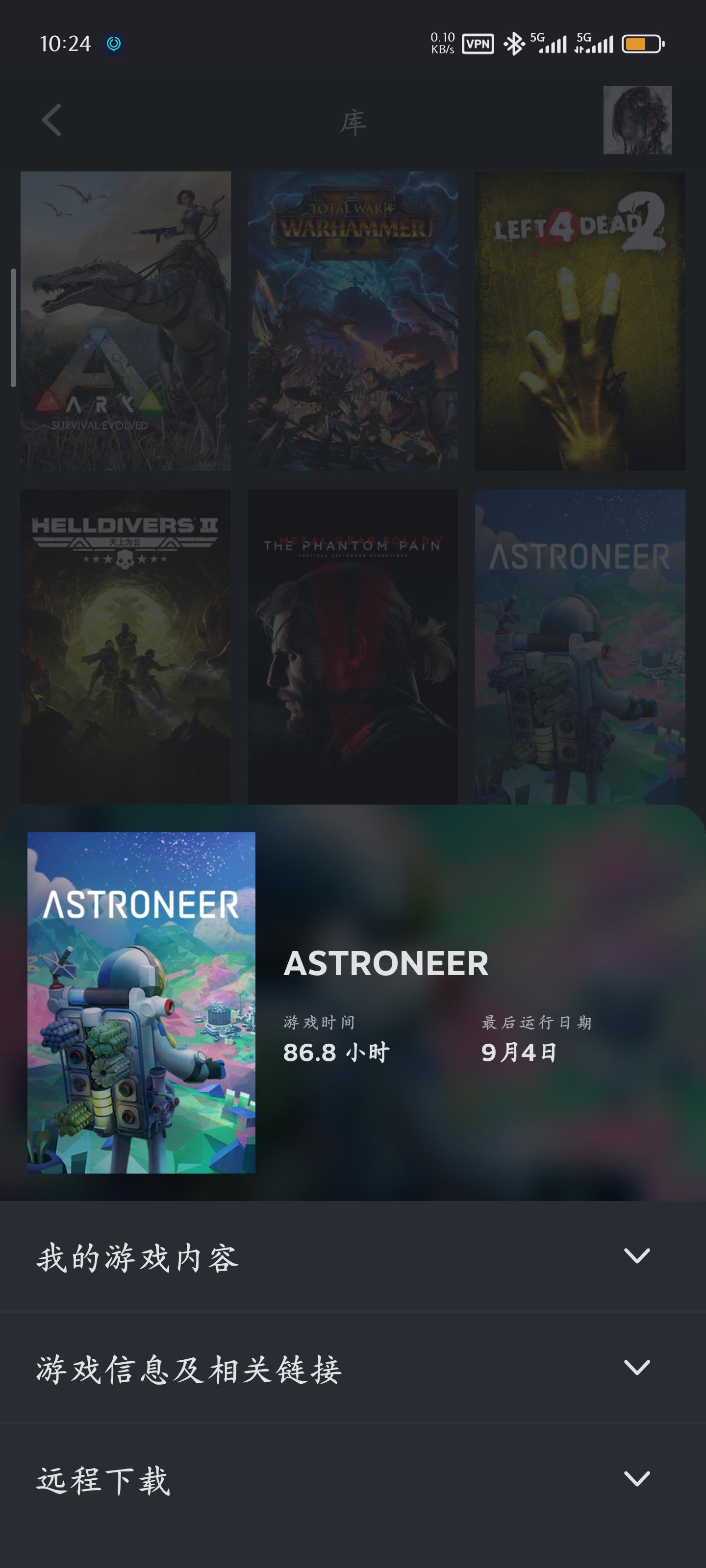
Task: Tap the back arrow to leave the Library
Action: tap(52, 122)
